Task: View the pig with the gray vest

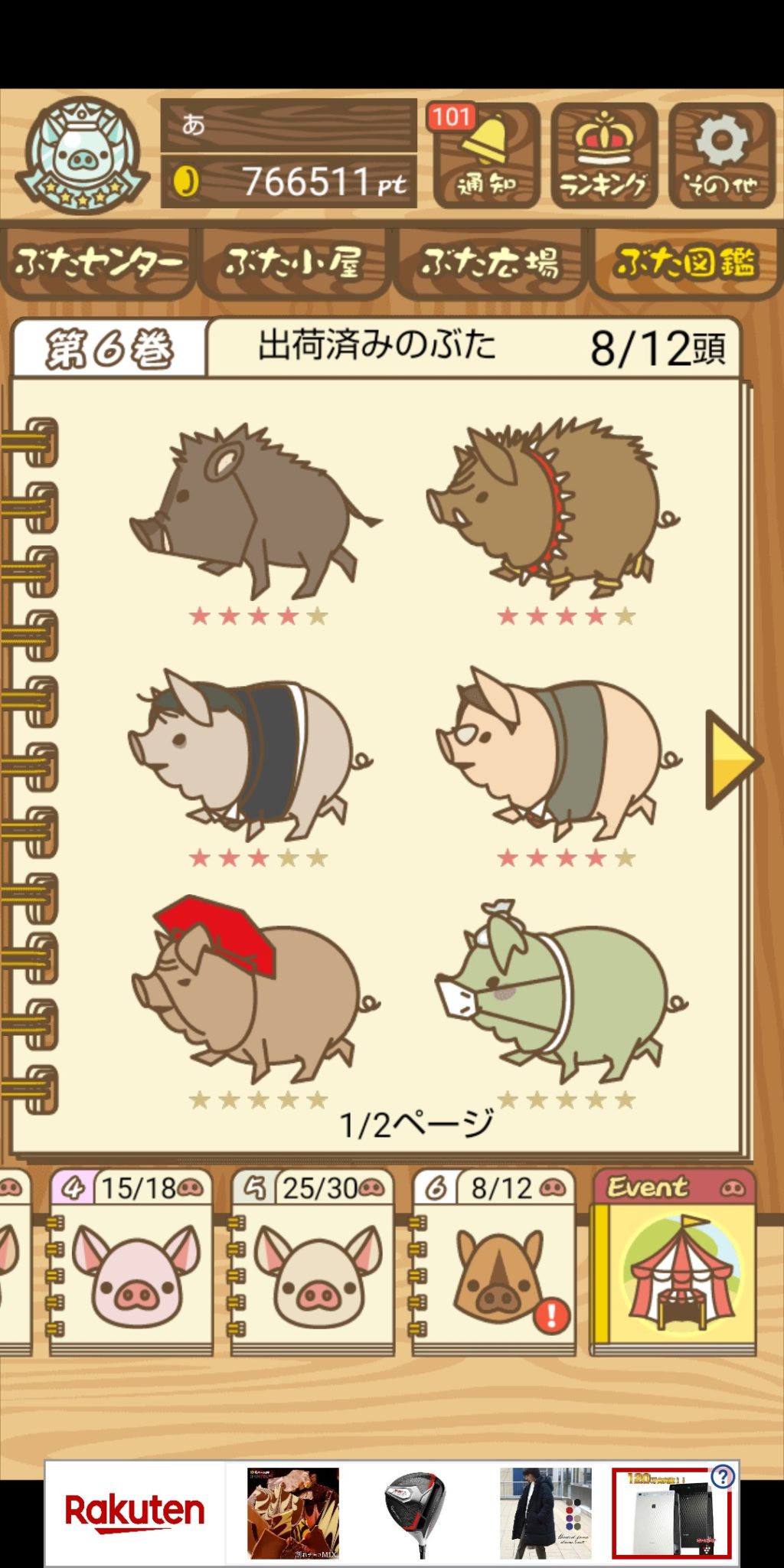Action: pos(557,754)
